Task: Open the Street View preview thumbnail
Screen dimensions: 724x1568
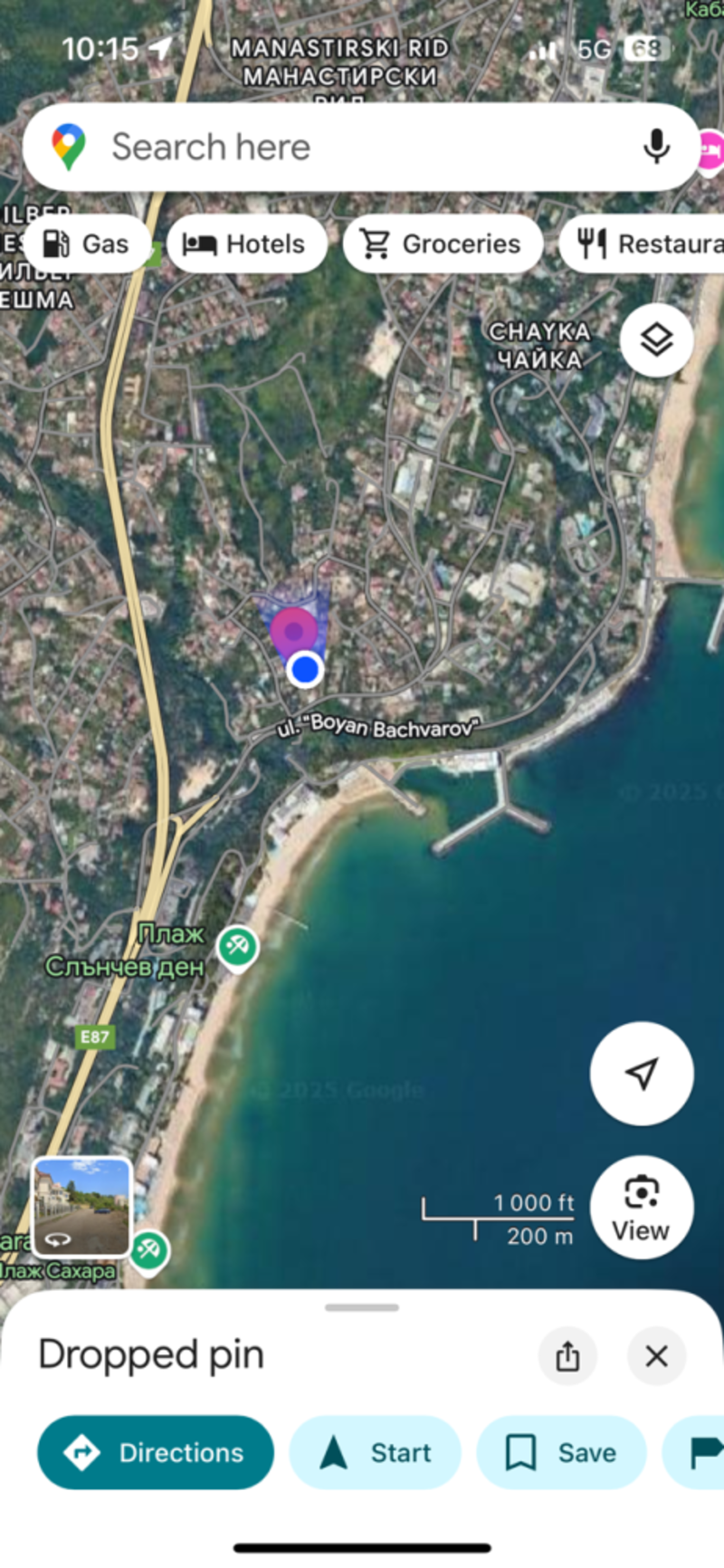Action: [x=82, y=1207]
